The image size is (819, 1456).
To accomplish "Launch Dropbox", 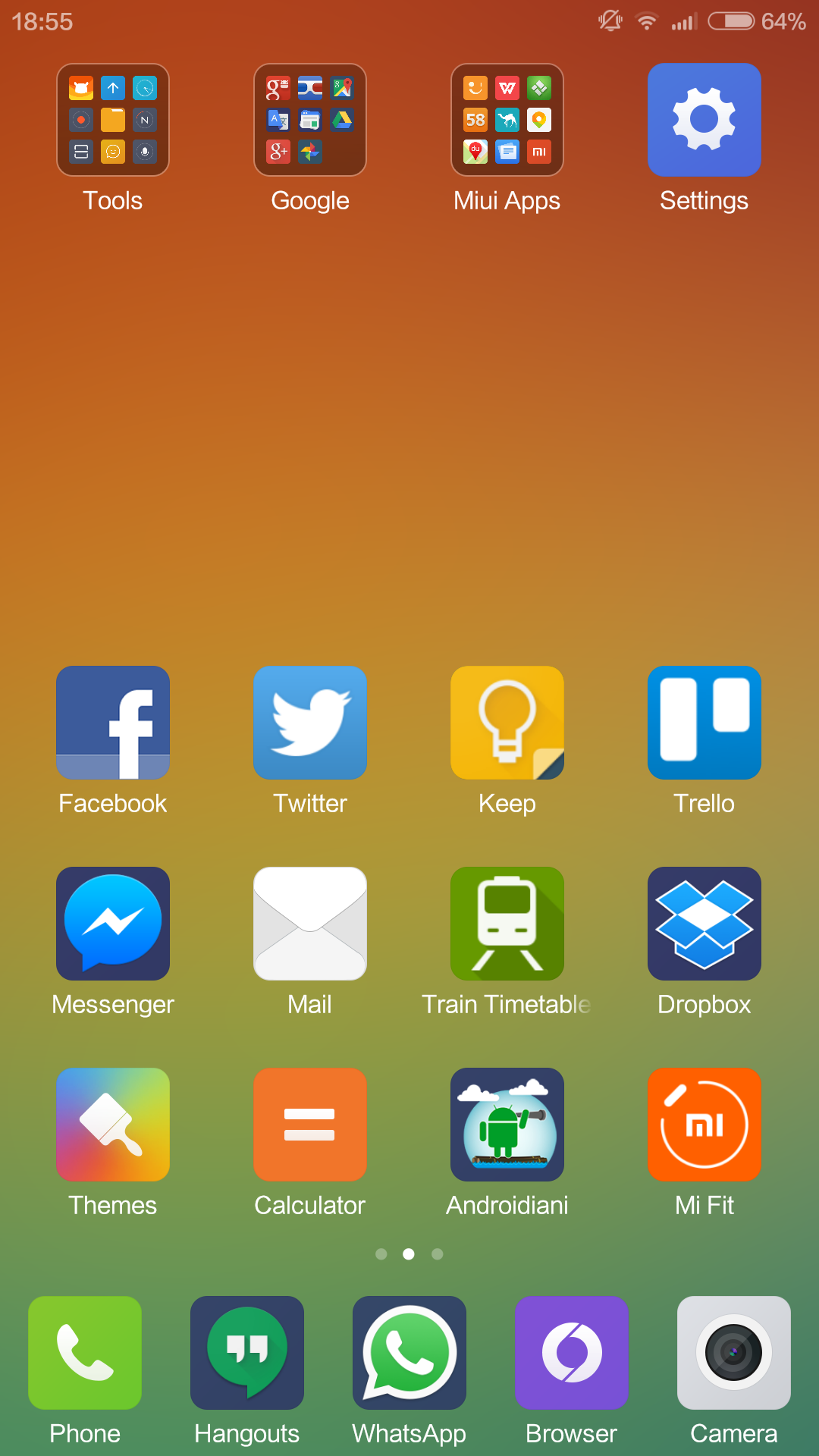I will tap(704, 924).
